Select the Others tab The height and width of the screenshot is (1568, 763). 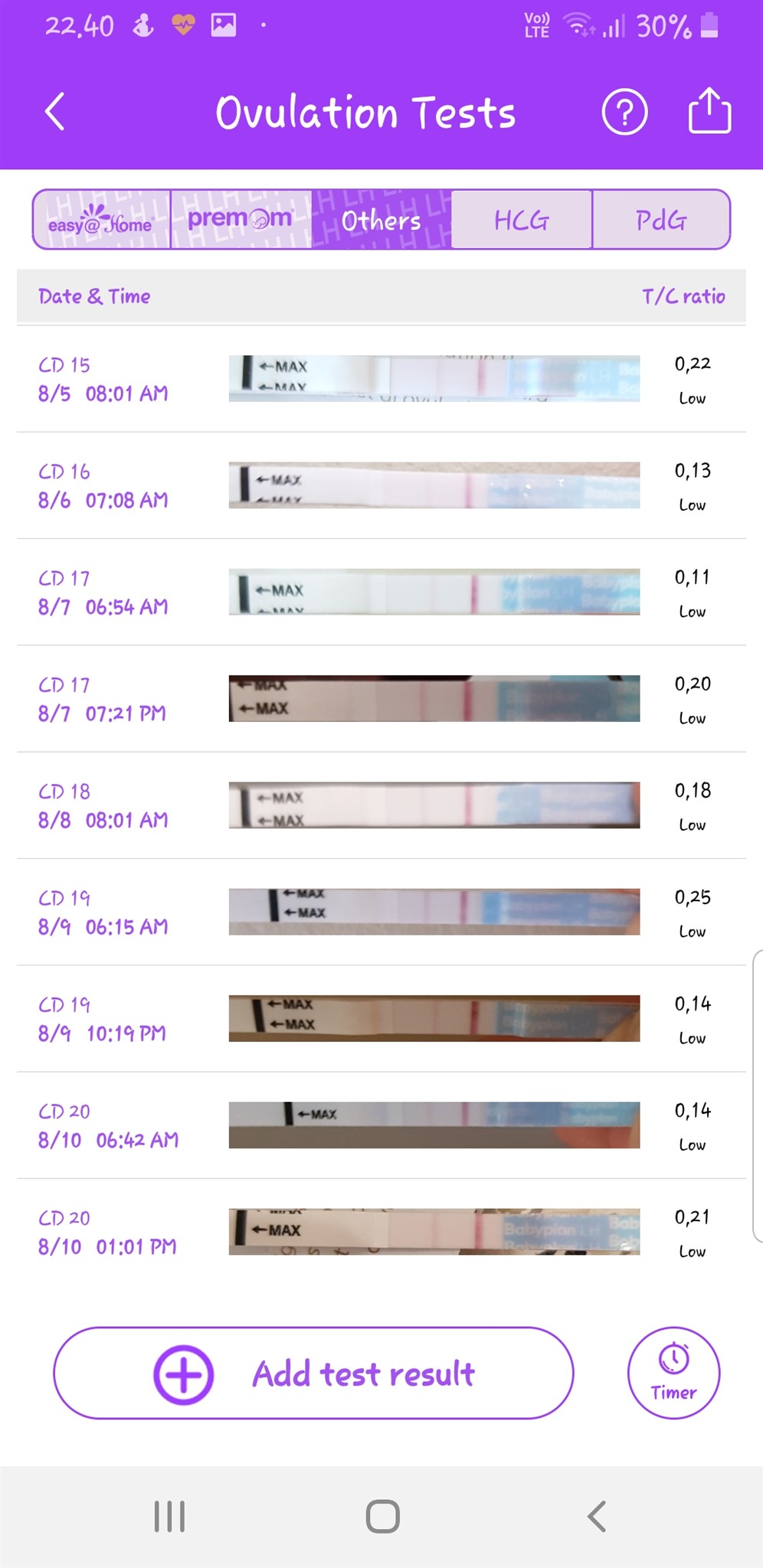[381, 220]
